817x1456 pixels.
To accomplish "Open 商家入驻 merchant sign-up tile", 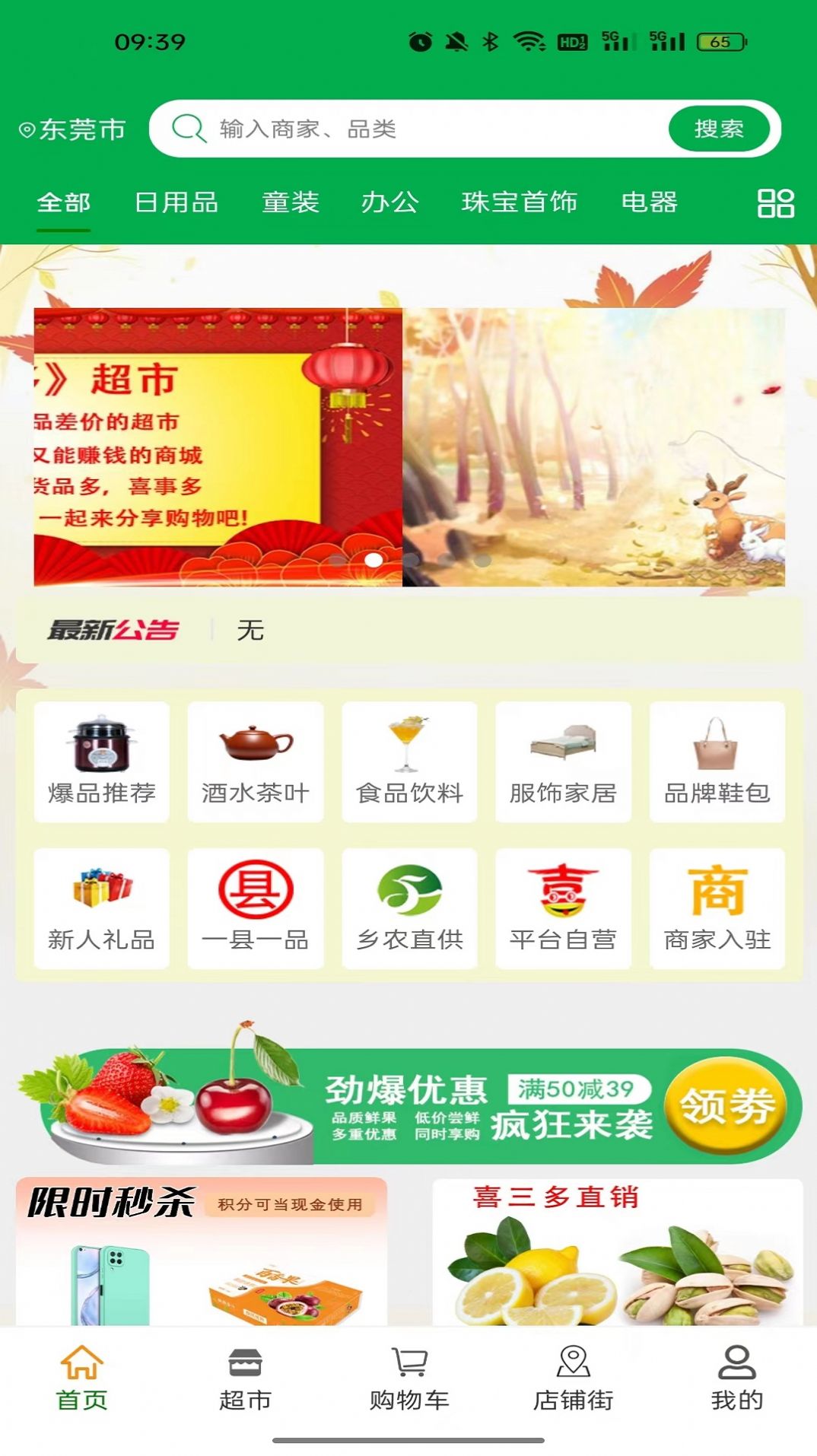I will pos(717,908).
